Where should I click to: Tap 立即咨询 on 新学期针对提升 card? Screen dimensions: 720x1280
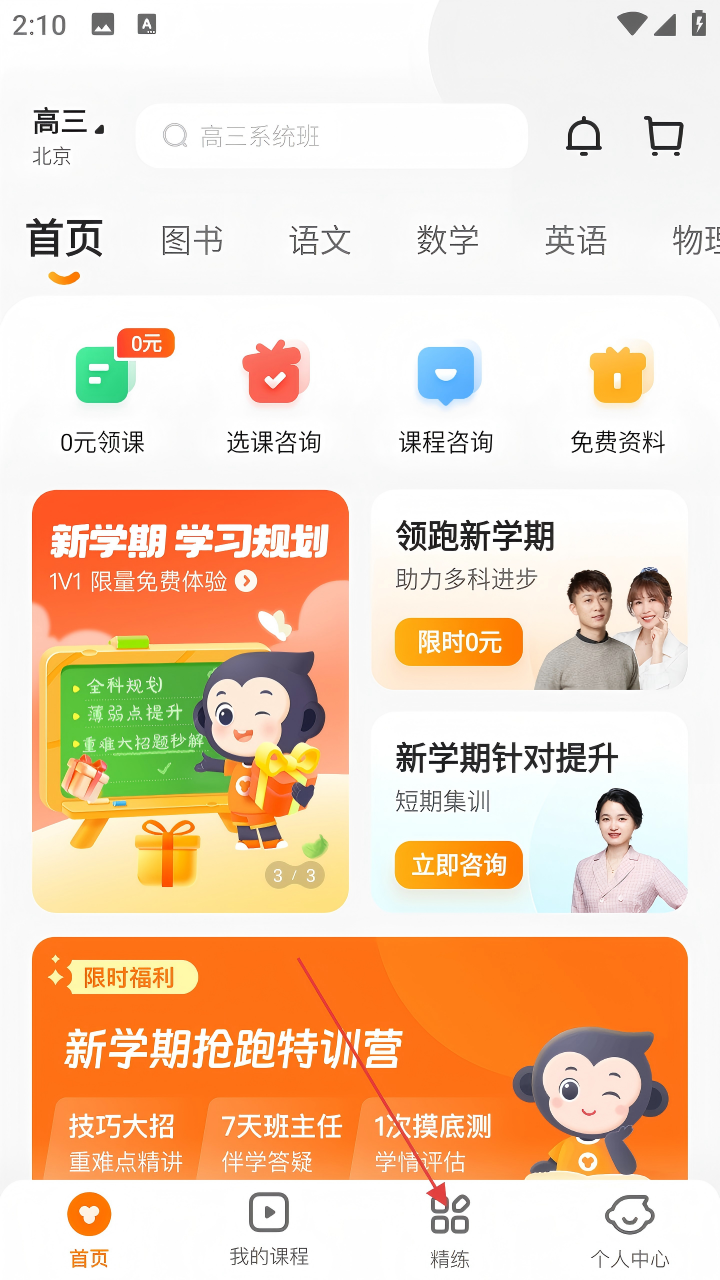(459, 865)
